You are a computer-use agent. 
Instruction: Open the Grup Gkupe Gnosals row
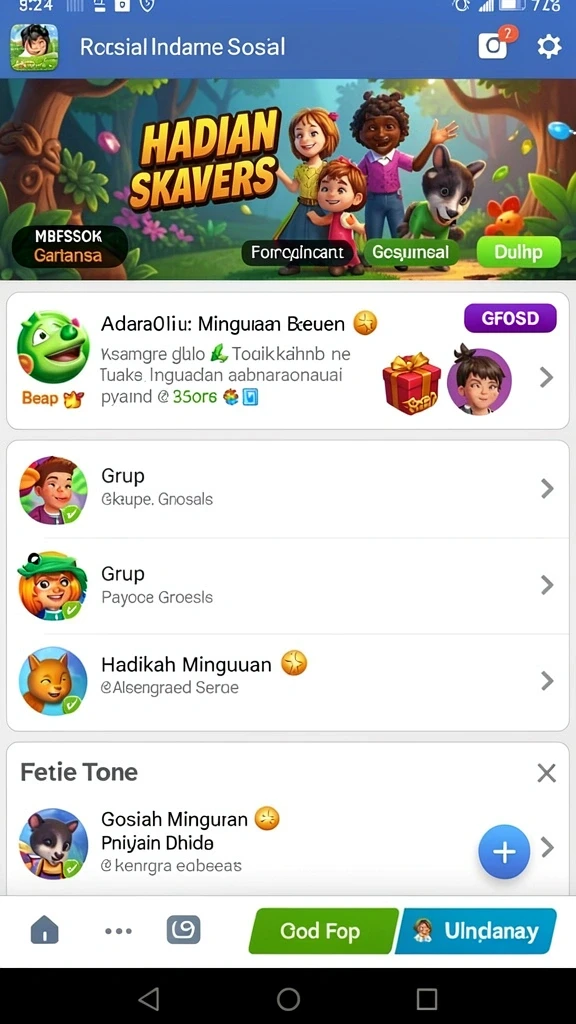point(288,488)
